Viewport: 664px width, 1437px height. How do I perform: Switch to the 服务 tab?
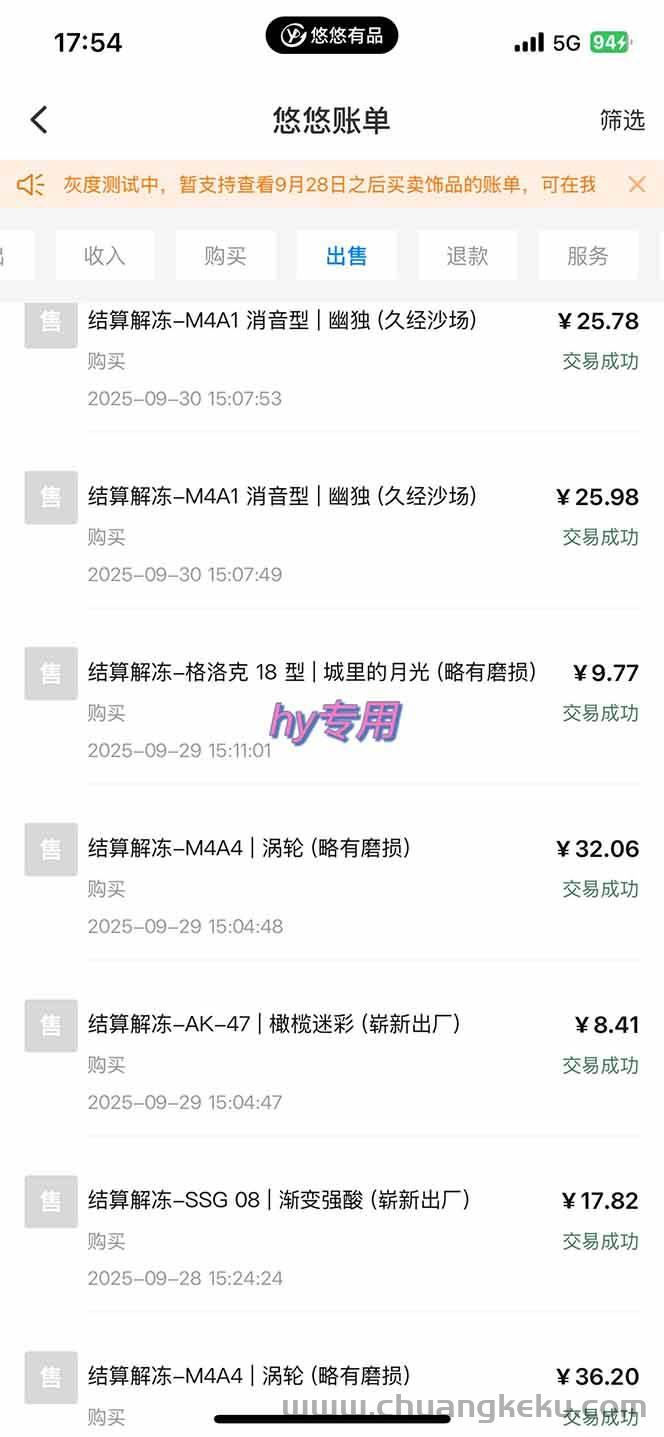coord(587,256)
